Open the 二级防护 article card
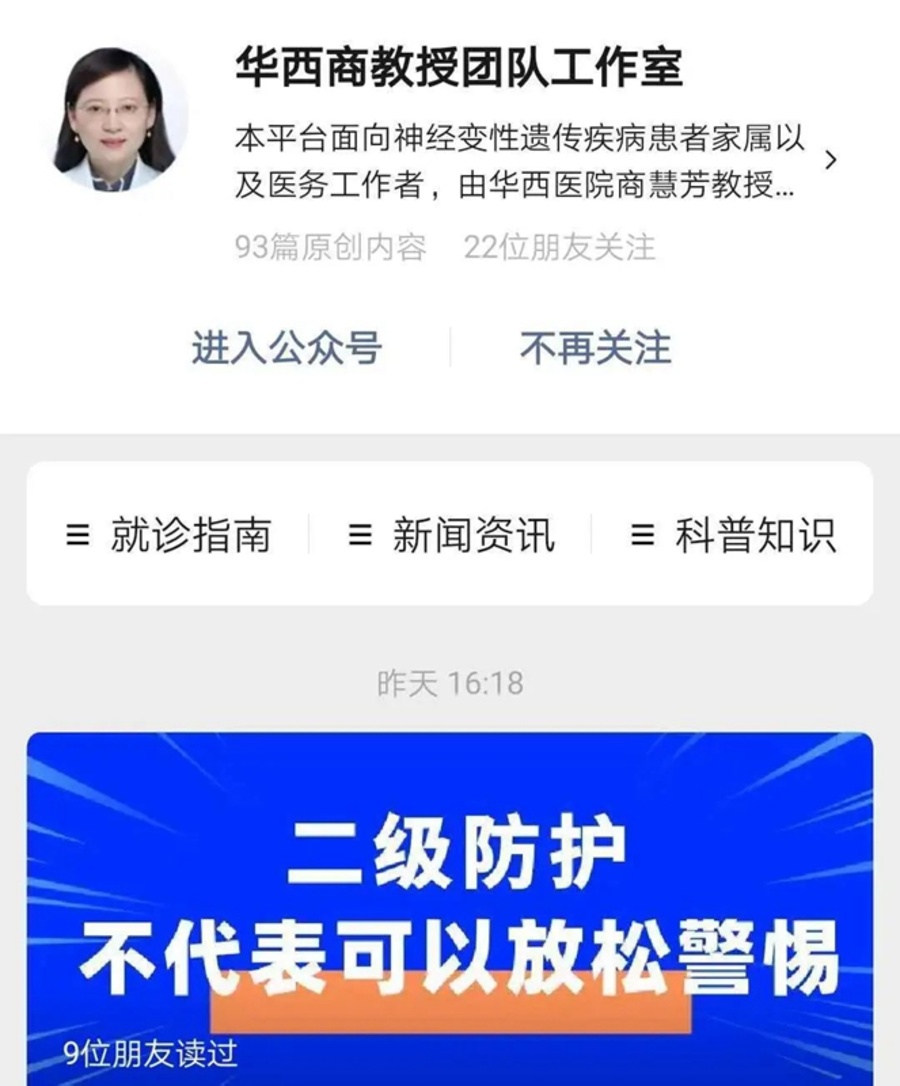Screen dimensions: 900x1086 click(x=449, y=900)
